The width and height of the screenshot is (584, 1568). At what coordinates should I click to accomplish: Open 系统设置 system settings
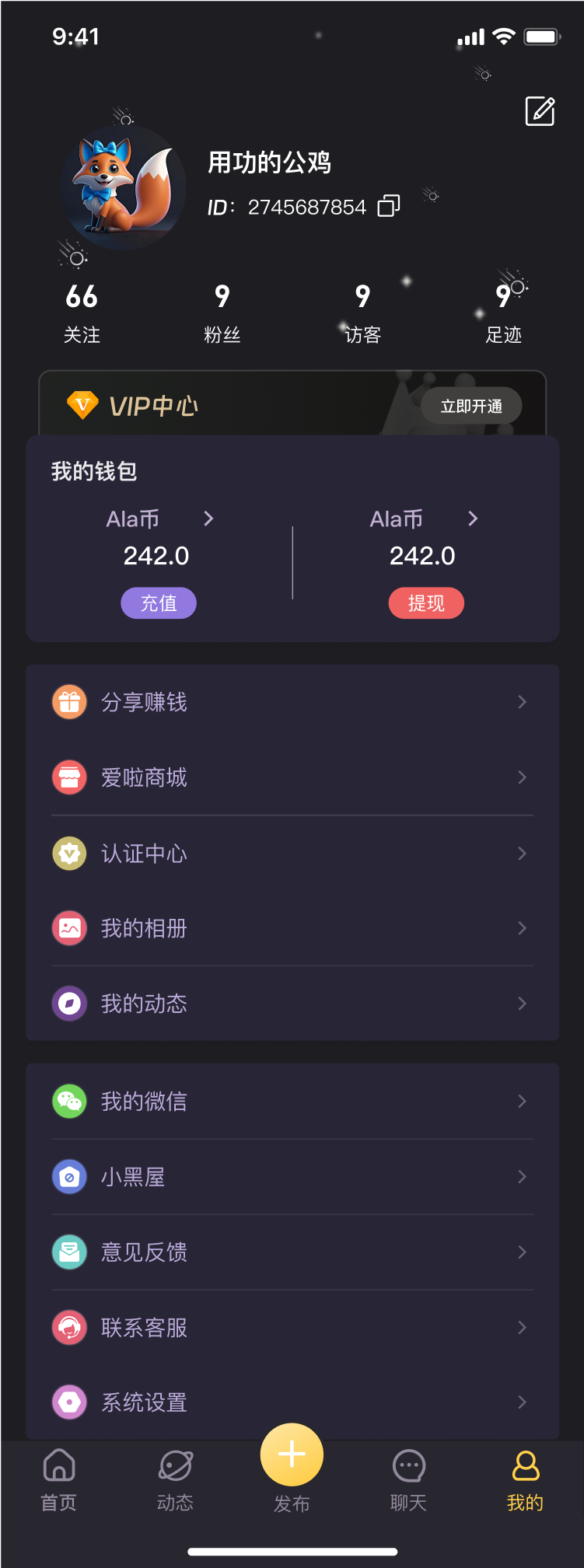(x=292, y=1402)
